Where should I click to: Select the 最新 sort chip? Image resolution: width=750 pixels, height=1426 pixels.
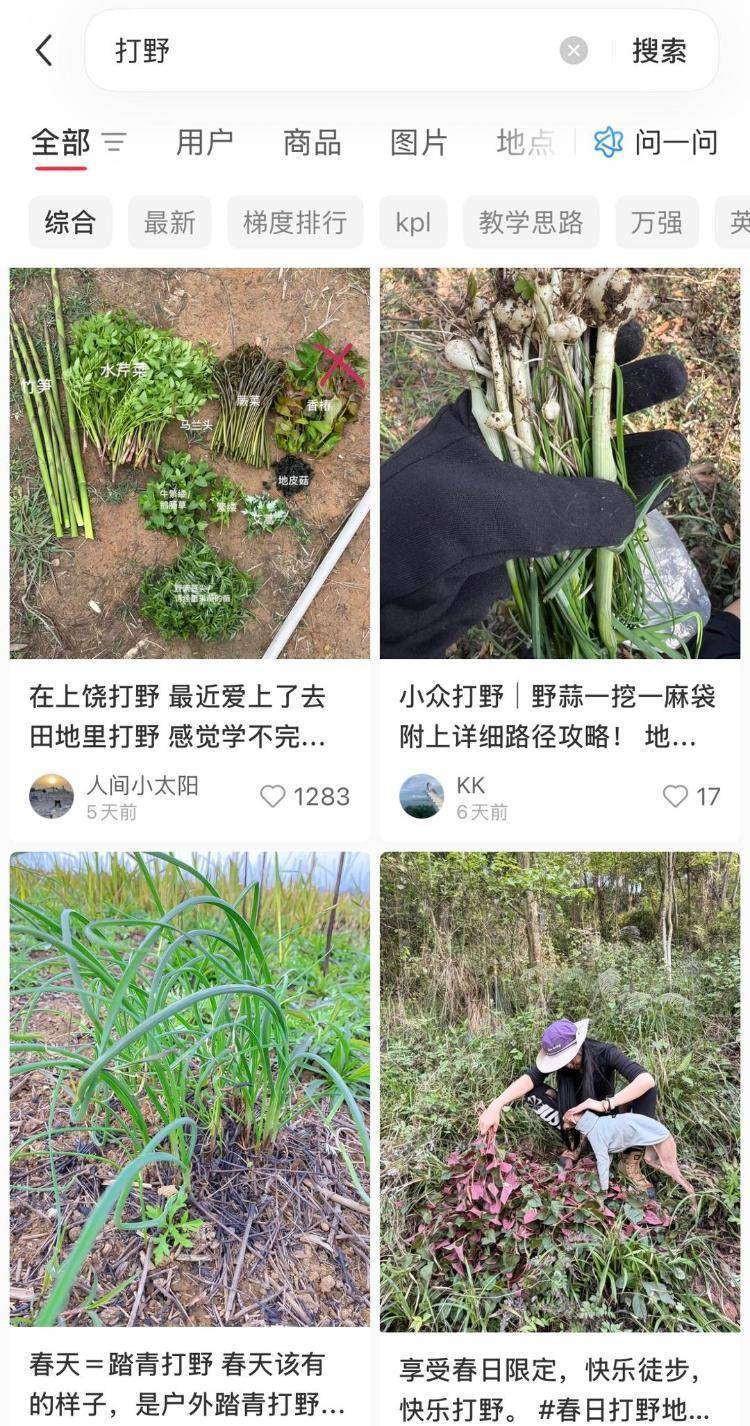(x=169, y=222)
